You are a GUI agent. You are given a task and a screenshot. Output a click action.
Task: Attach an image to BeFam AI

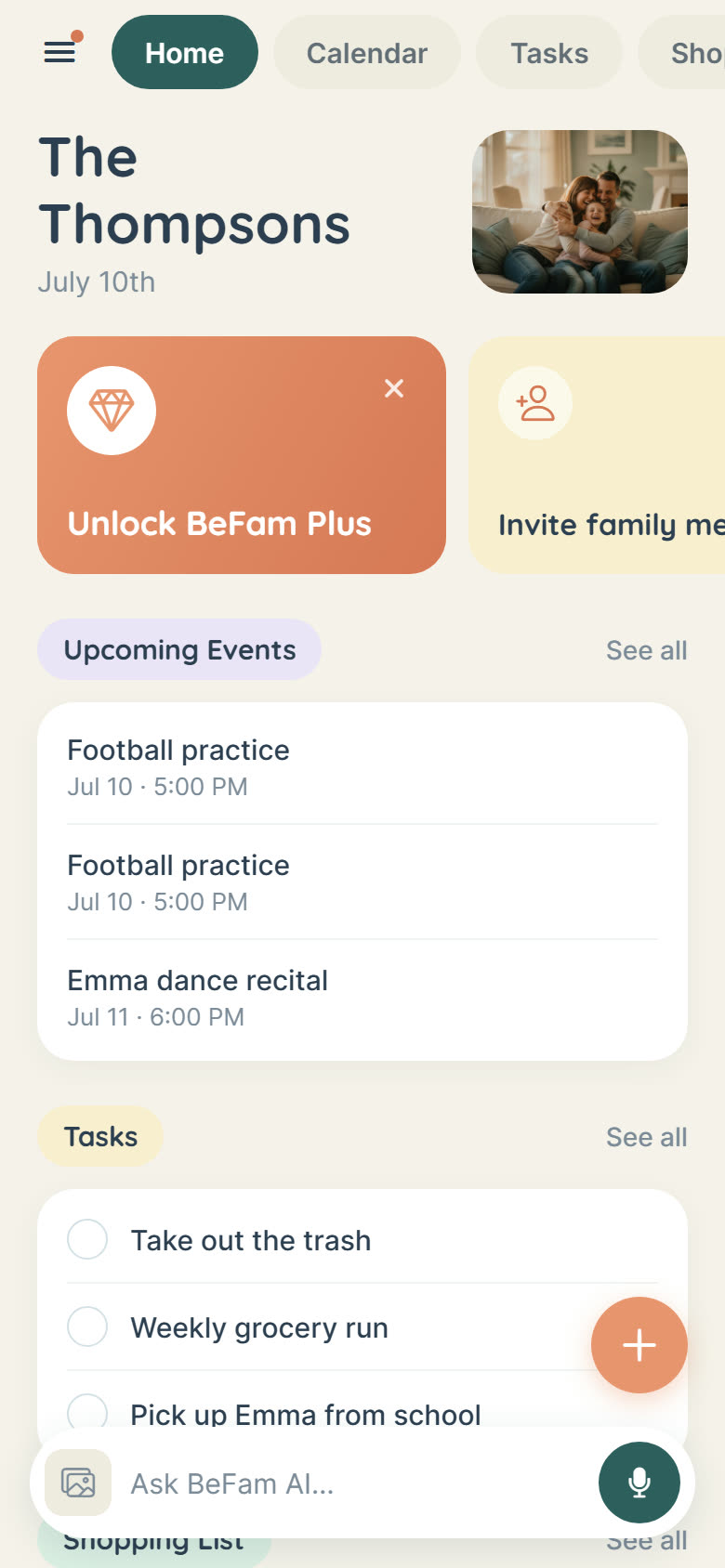[78, 1483]
